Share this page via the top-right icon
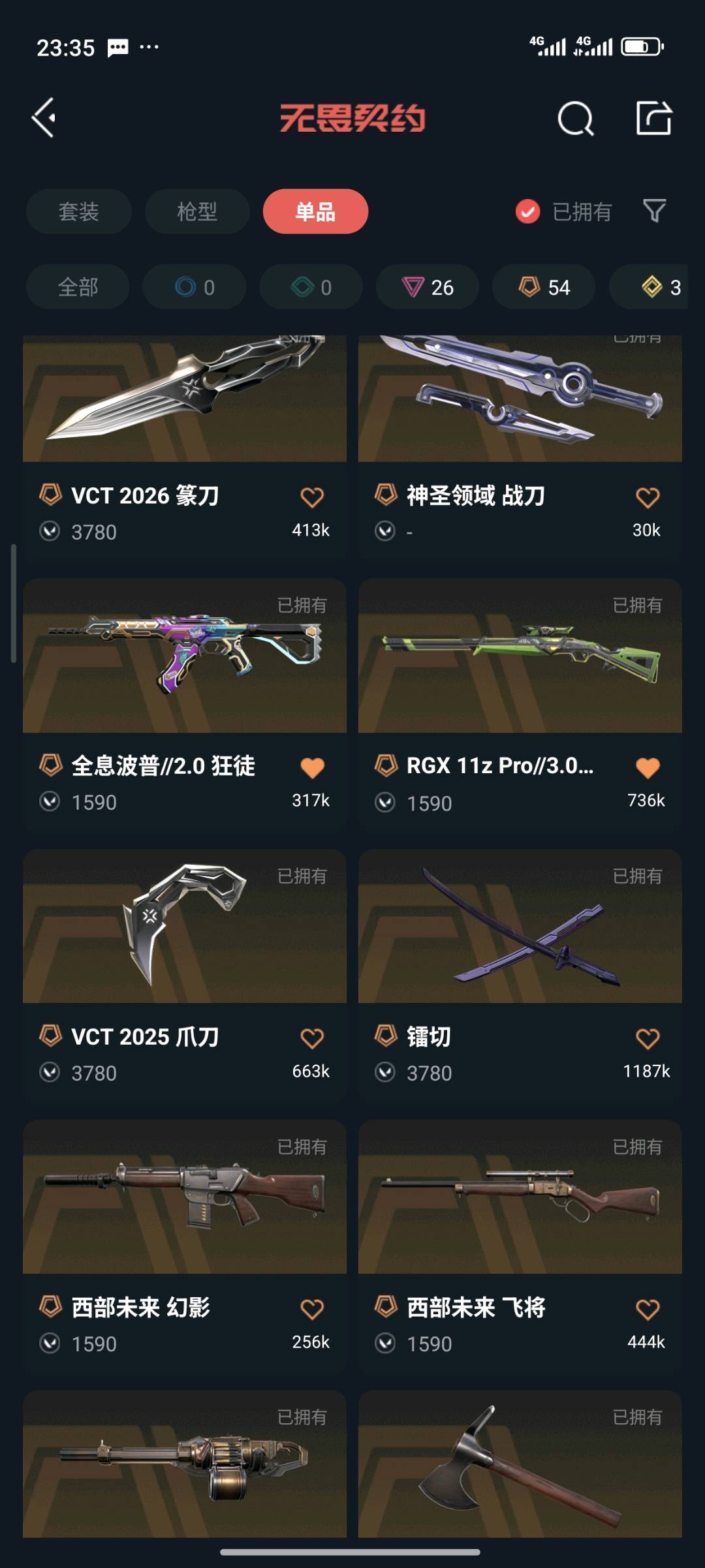 pyautogui.click(x=654, y=118)
